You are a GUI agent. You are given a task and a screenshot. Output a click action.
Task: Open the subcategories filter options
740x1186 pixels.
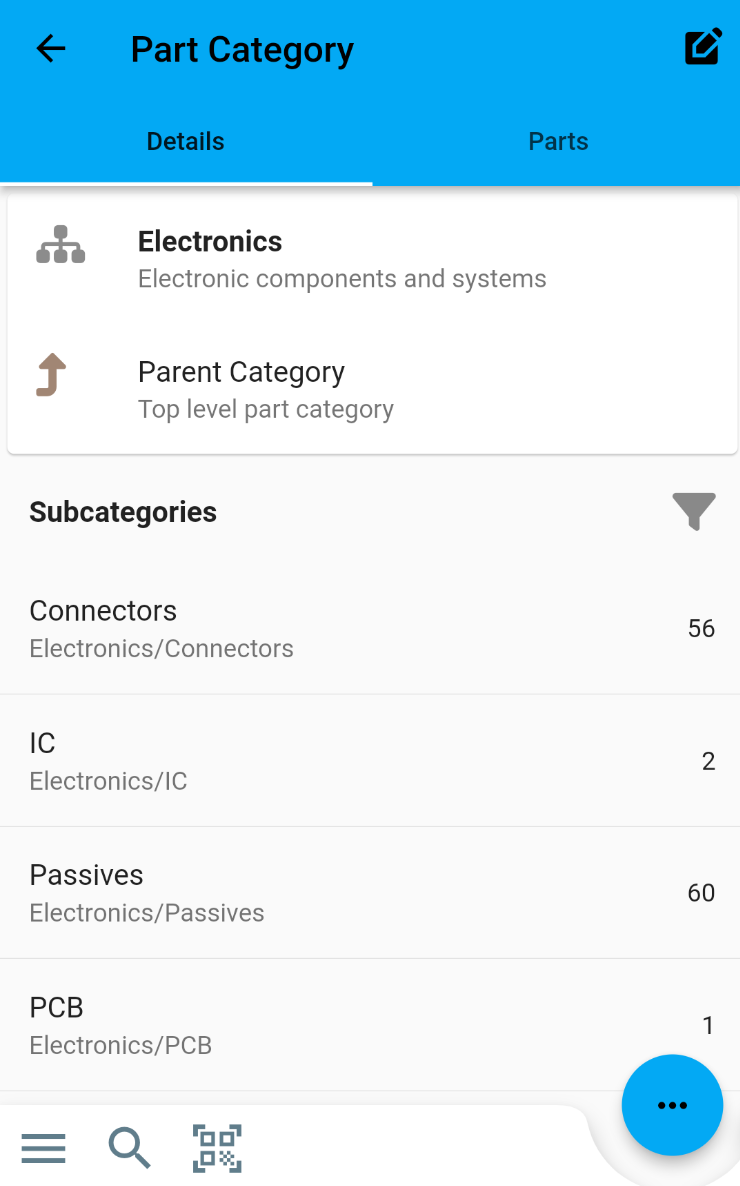pos(694,511)
